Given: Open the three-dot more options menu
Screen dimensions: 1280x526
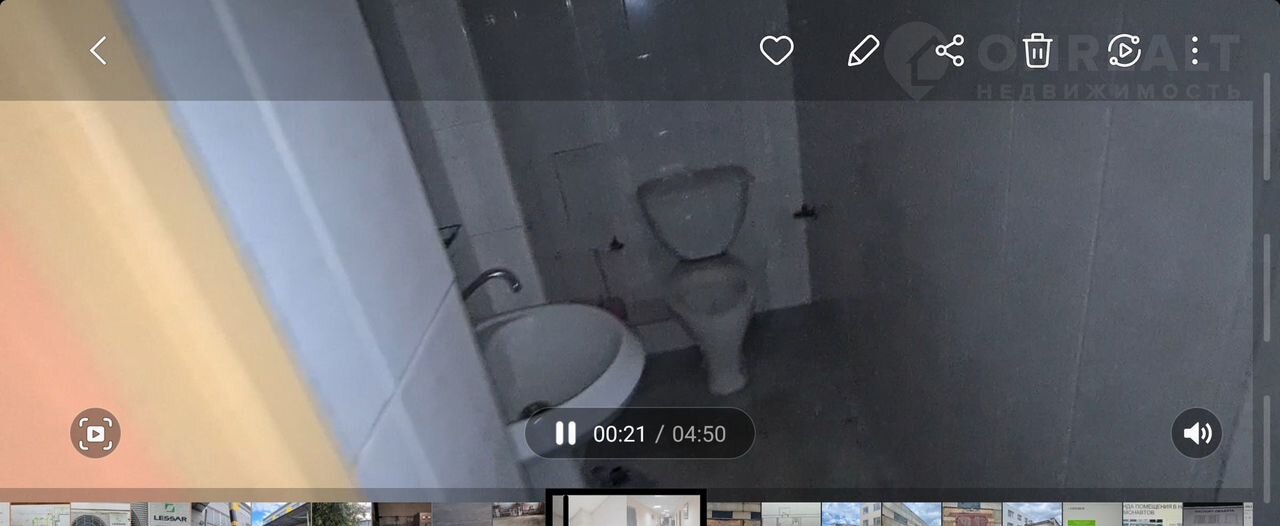Looking at the screenshot, I should [1194, 51].
